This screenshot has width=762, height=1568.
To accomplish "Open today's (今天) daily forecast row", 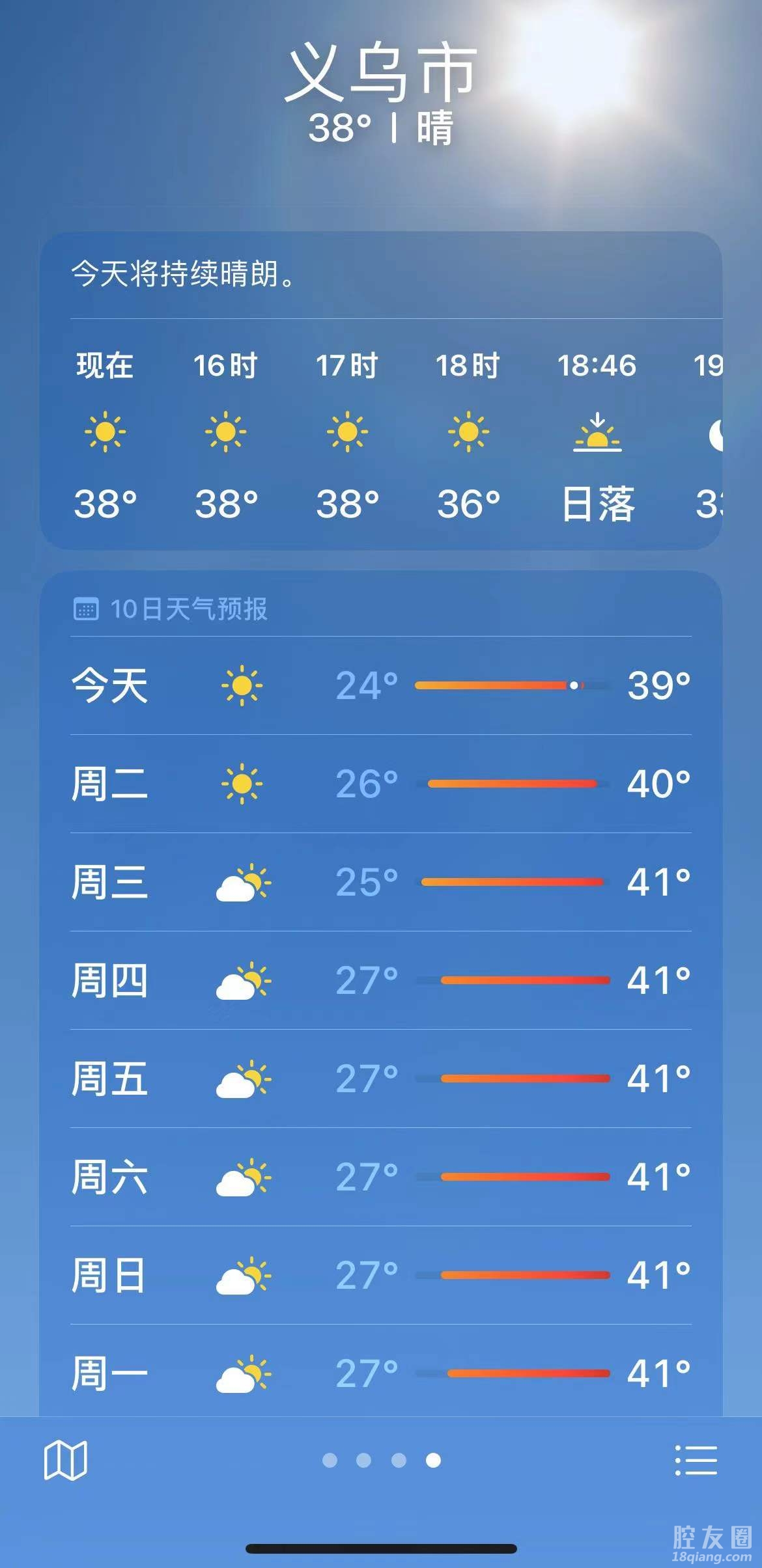I will [x=381, y=685].
